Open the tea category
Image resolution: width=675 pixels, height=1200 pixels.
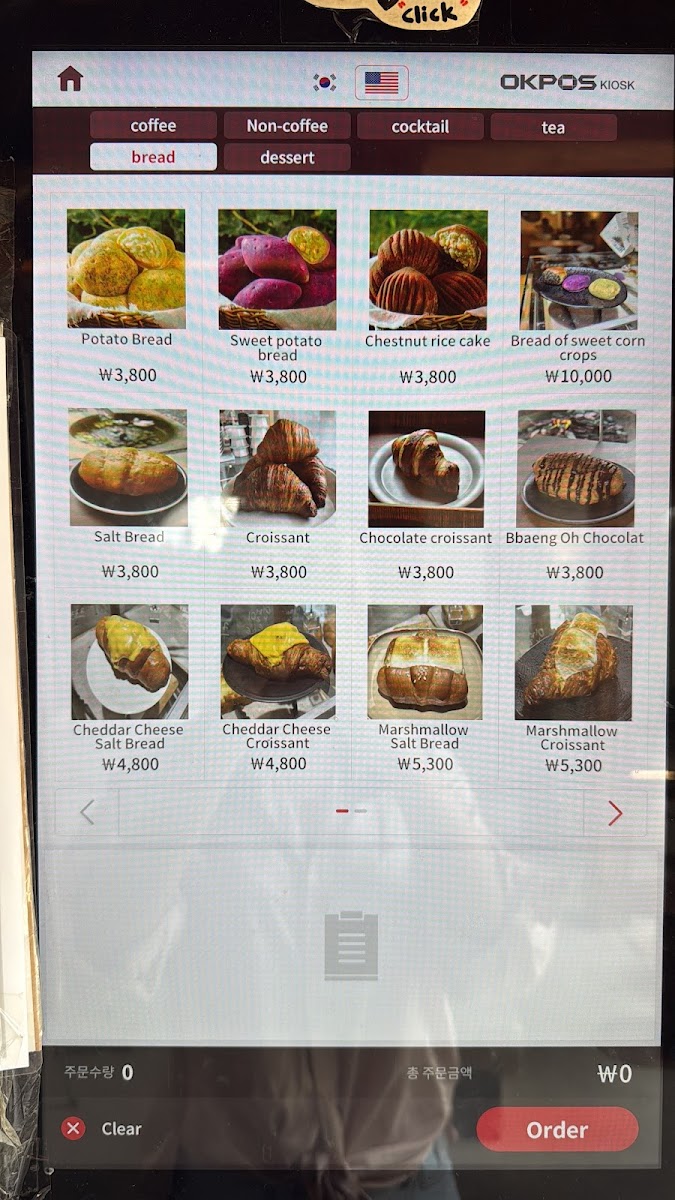(553, 127)
